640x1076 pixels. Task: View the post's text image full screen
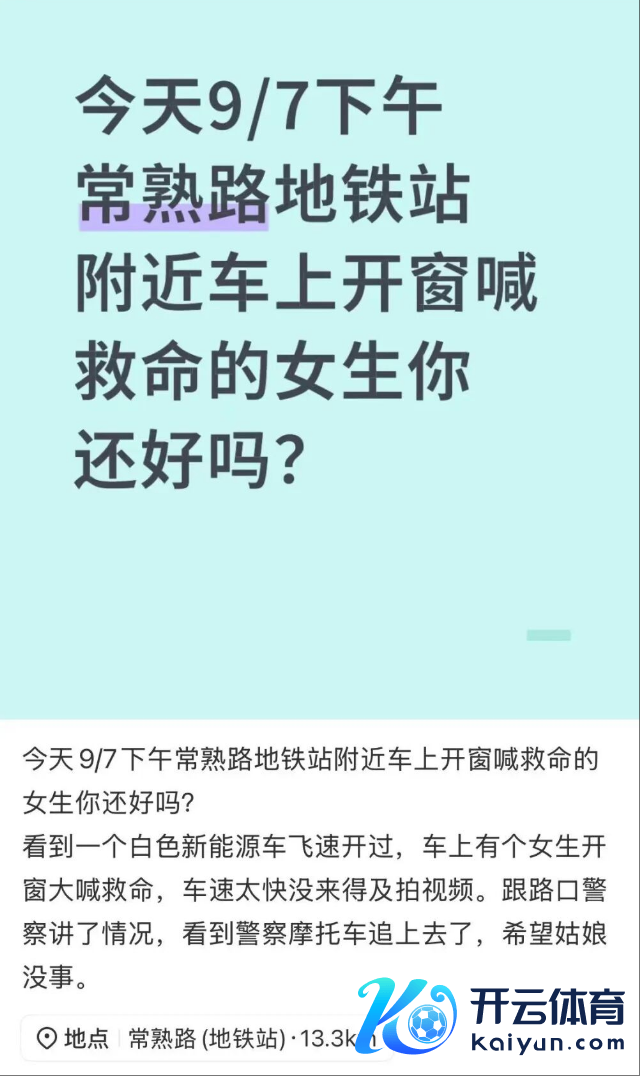320,360
